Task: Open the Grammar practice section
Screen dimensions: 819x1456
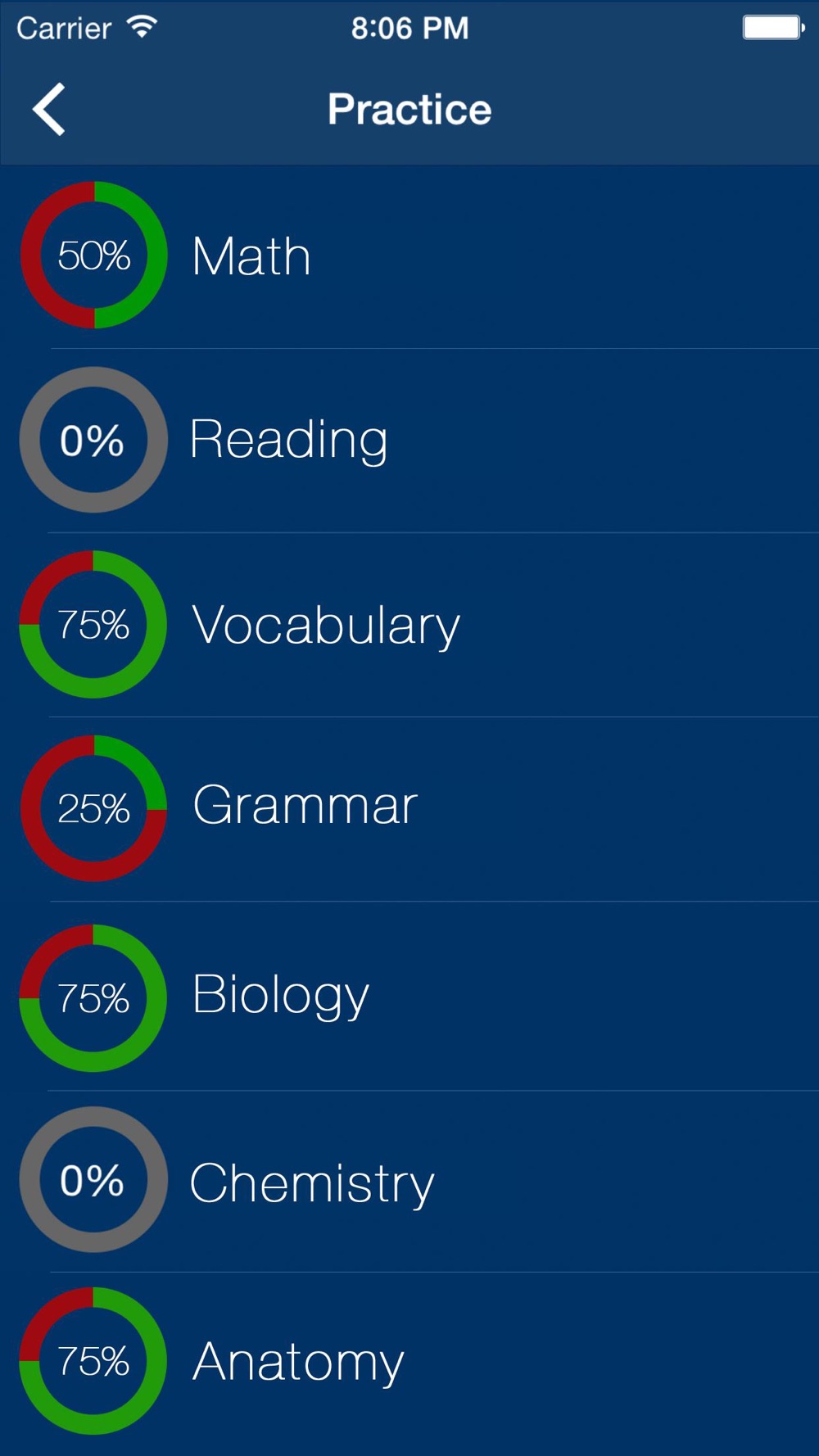Action: (x=409, y=809)
